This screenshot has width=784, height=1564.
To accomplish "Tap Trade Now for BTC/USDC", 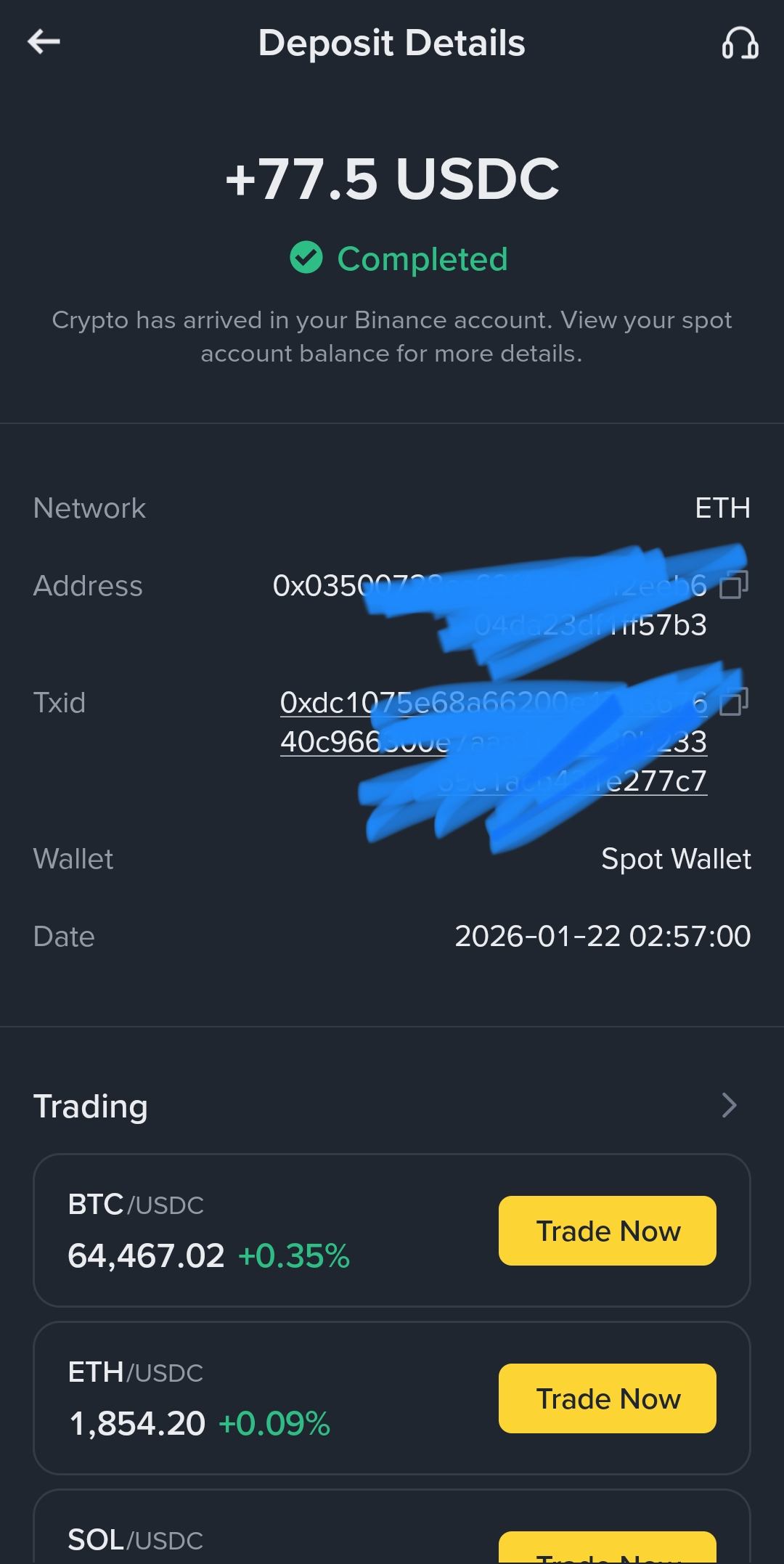I will coord(607,1231).
